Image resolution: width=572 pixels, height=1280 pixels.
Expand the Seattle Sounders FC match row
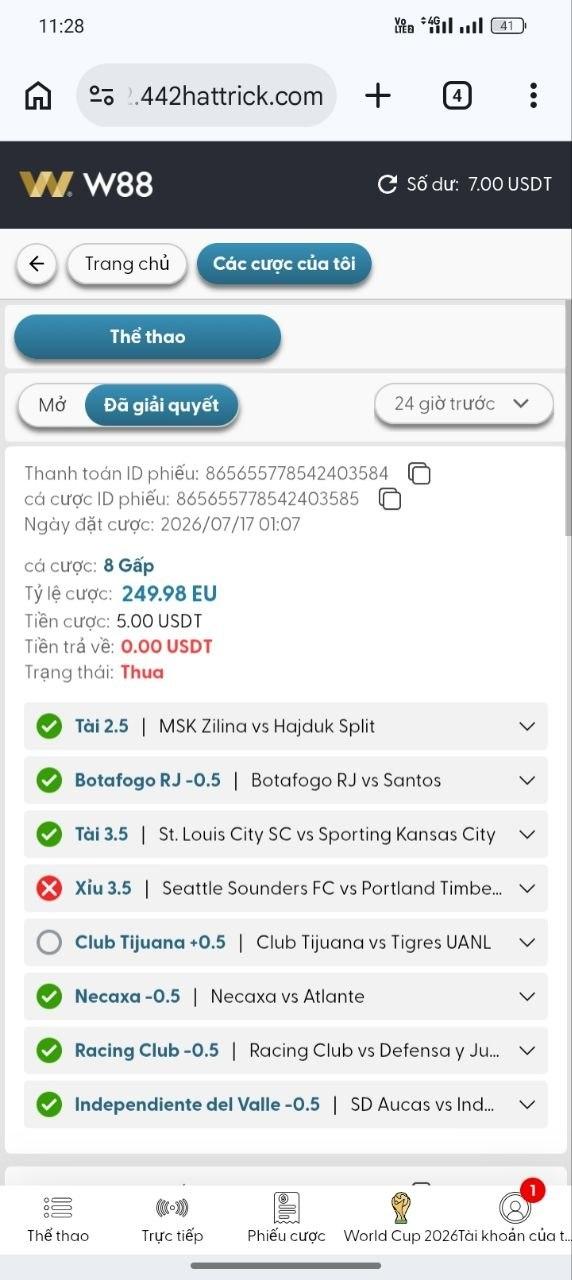tap(286, 888)
